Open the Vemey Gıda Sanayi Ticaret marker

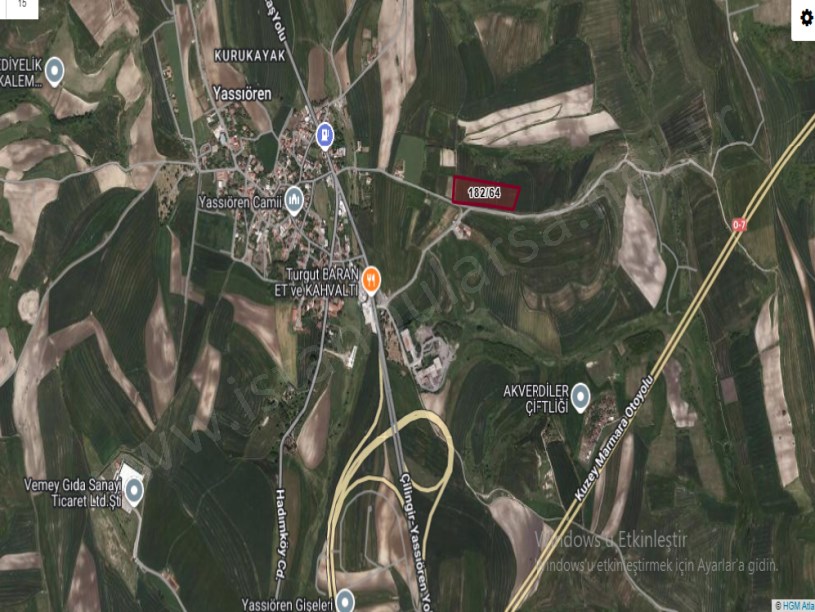134,490
